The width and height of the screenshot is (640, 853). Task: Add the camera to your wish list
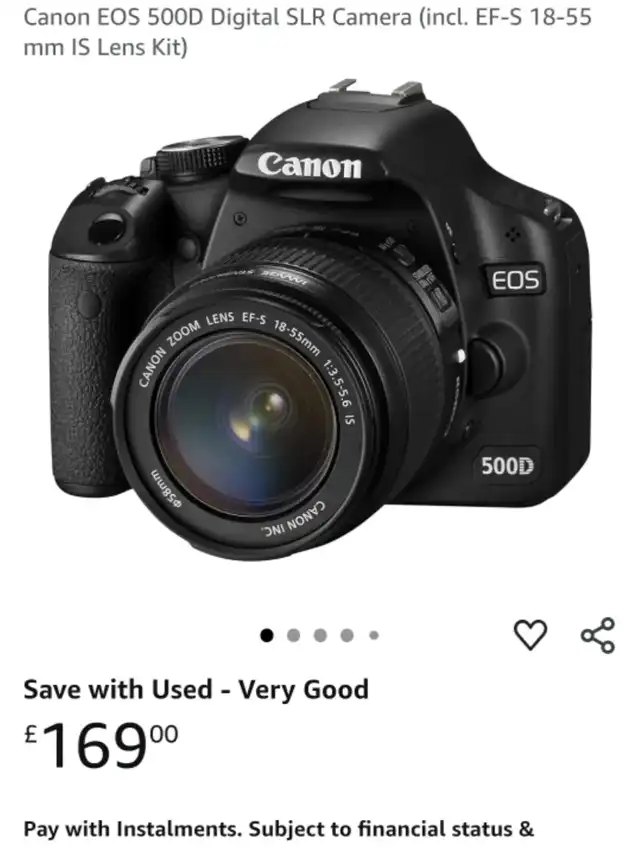tap(530, 634)
